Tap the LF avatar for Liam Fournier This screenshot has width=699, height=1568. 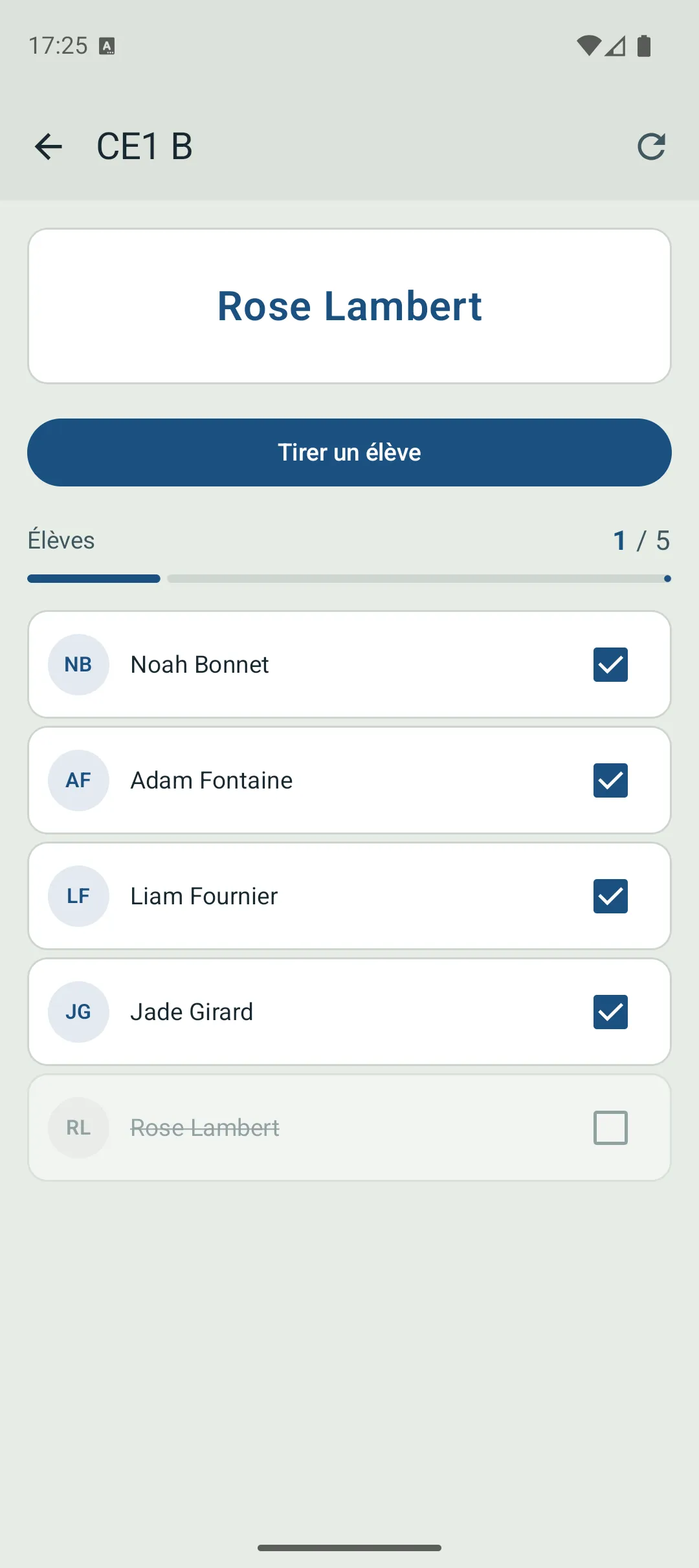(78, 896)
